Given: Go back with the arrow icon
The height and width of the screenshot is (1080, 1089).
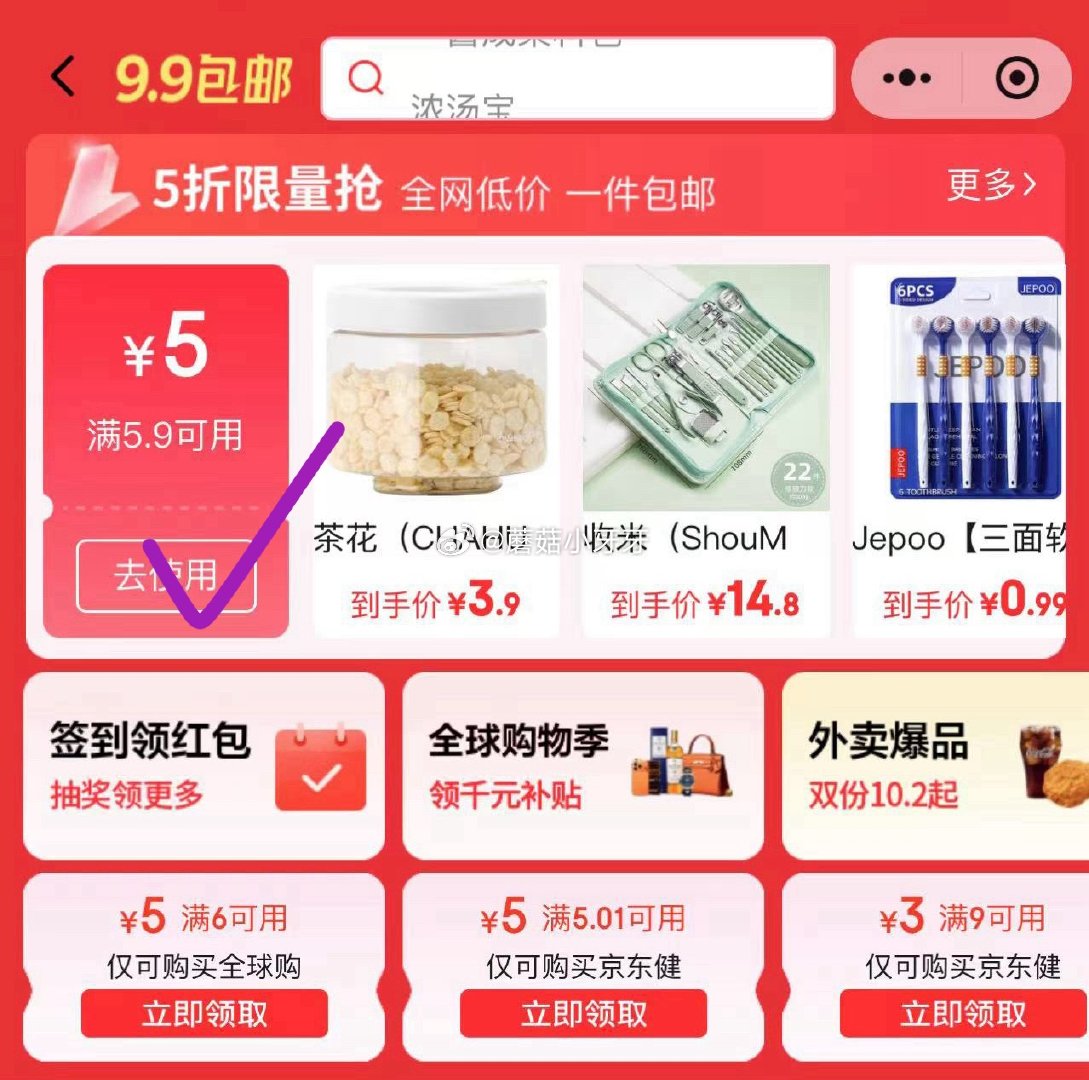Looking at the screenshot, I should coord(63,78).
